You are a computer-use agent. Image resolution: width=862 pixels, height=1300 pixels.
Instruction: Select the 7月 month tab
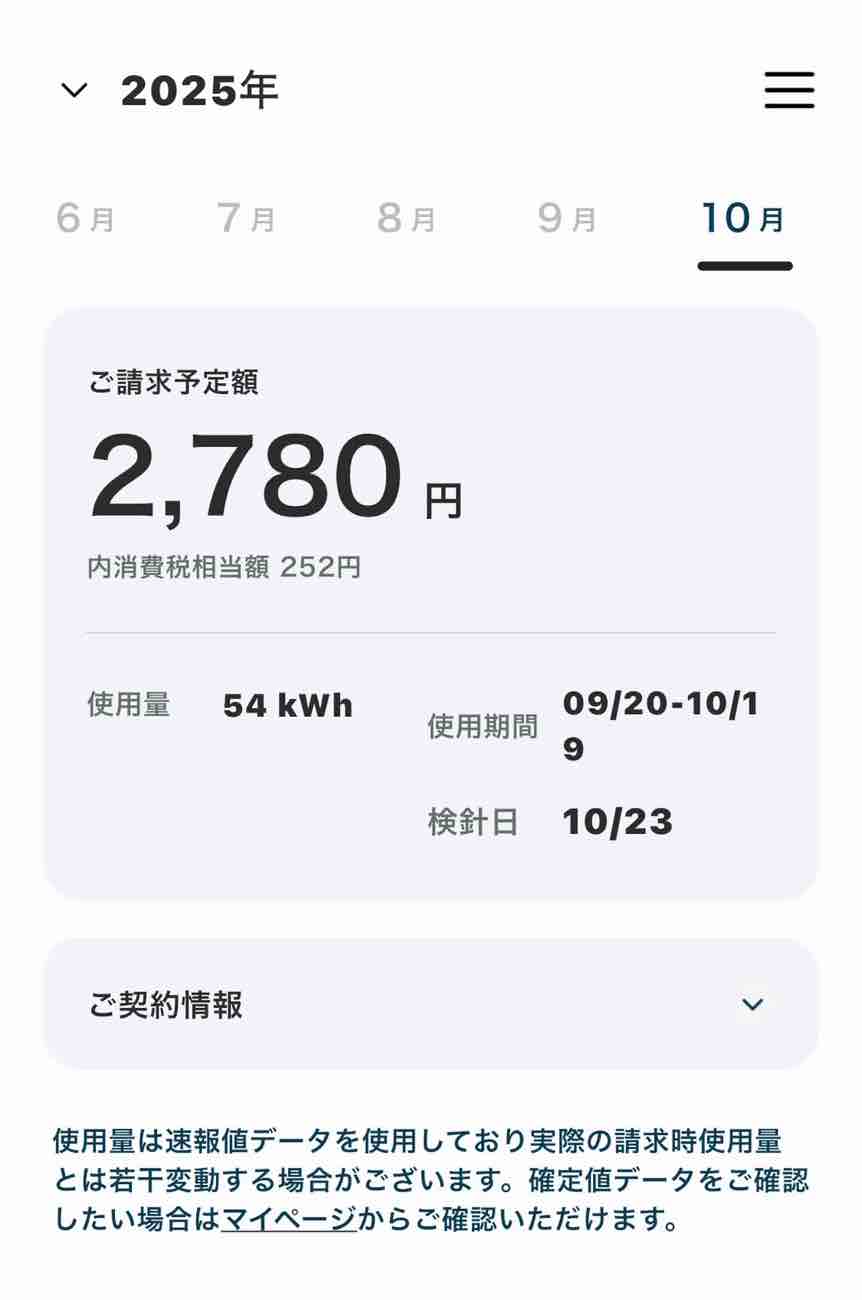(x=245, y=218)
